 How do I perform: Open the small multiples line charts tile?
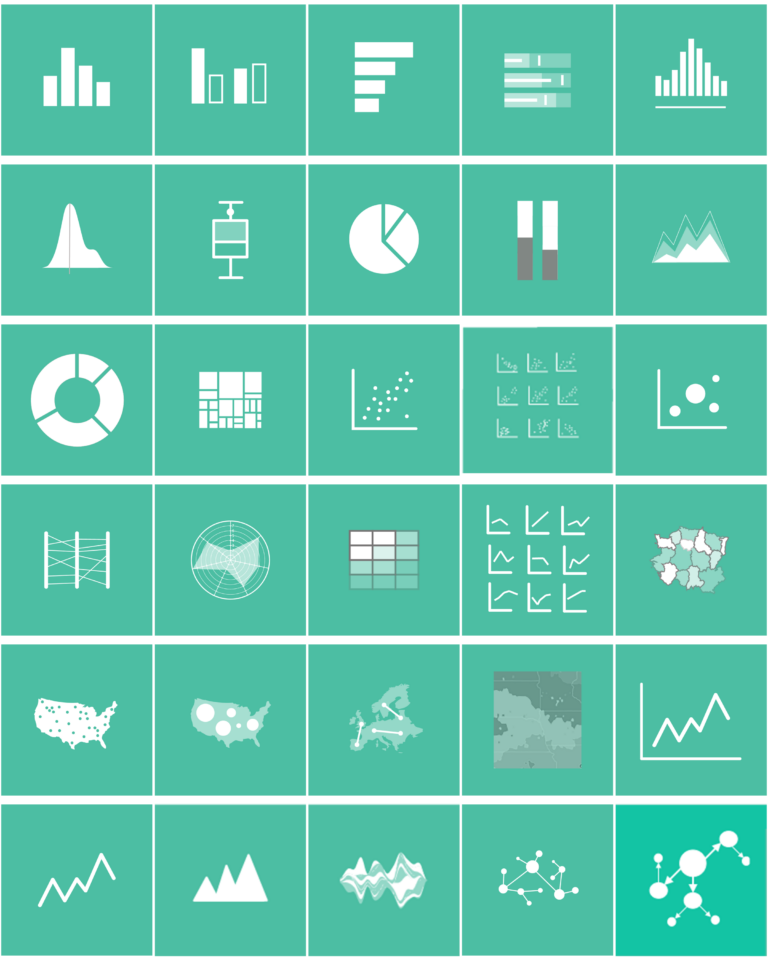point(537,559)
